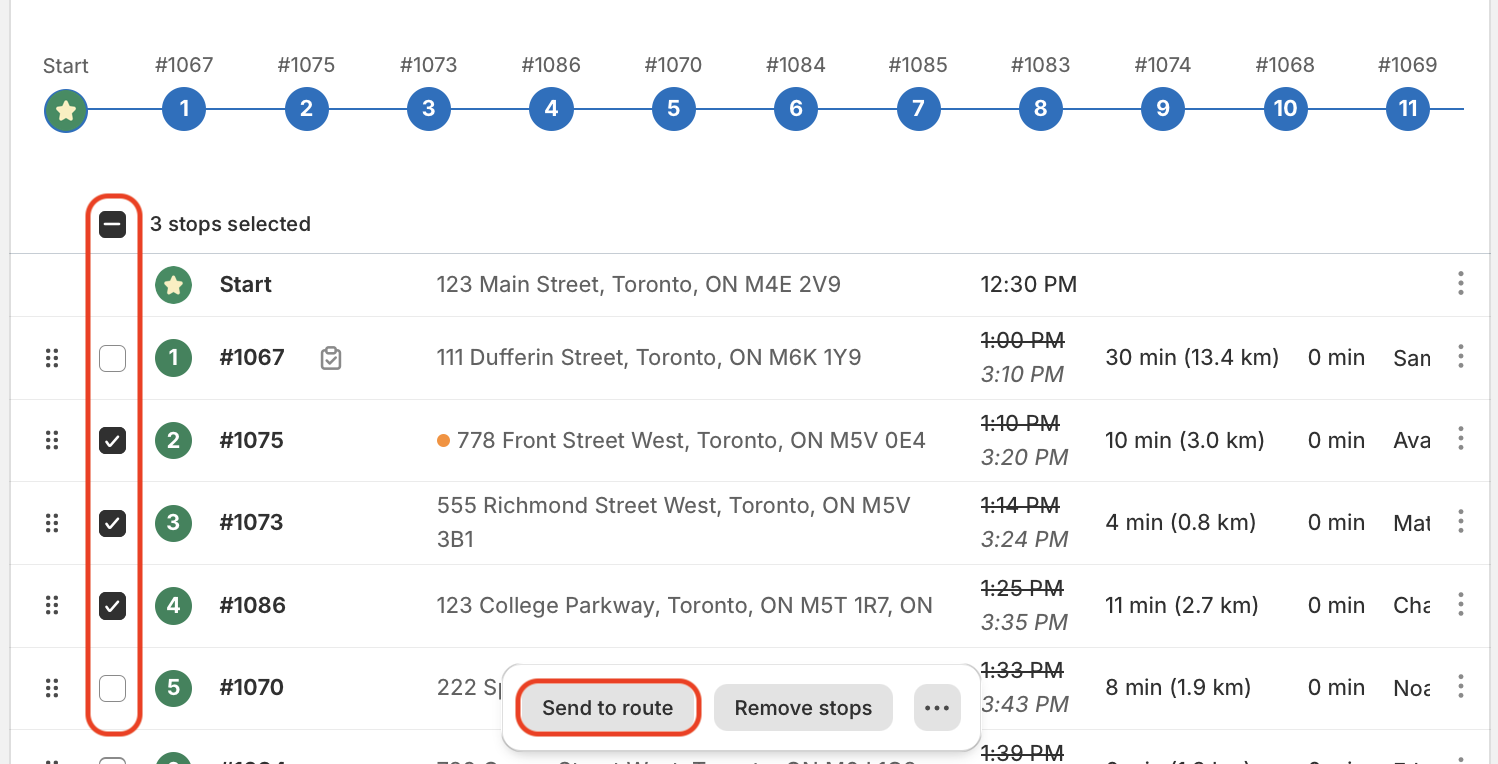Open the three-dot menu for stop #1086
This screenshot has width=1498, height=764.
[x=1460, y=605]
